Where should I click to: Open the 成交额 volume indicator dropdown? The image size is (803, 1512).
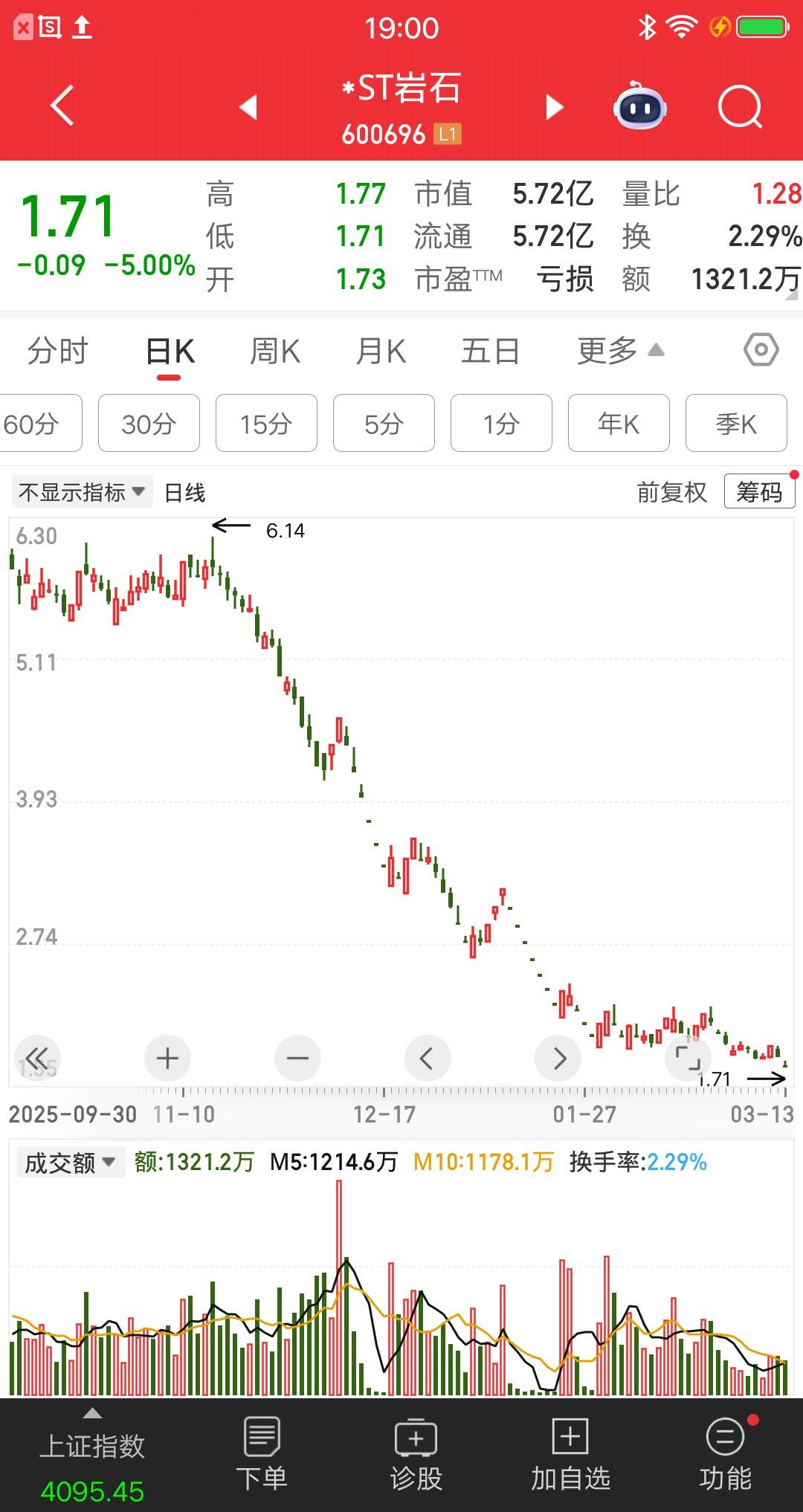click(69, 1161)
